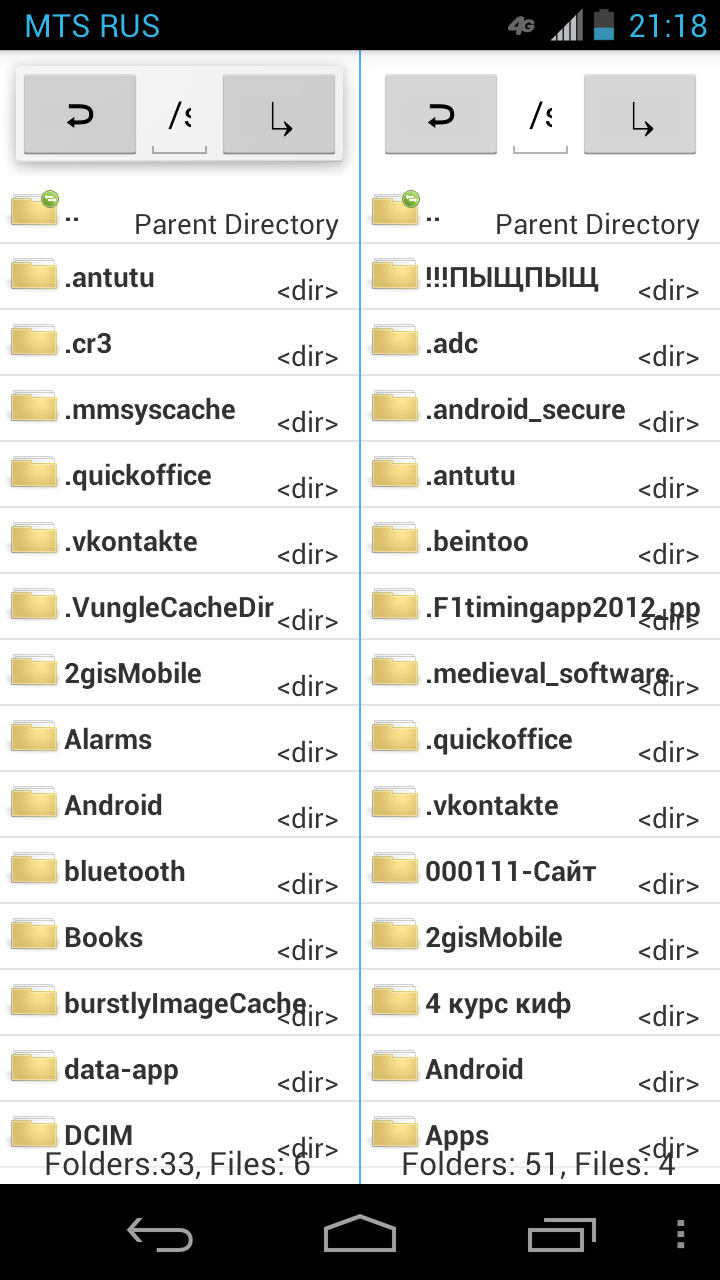
Task: Tap the right pane's go-to-path arrow button
Action: click(x=640, y=115)
